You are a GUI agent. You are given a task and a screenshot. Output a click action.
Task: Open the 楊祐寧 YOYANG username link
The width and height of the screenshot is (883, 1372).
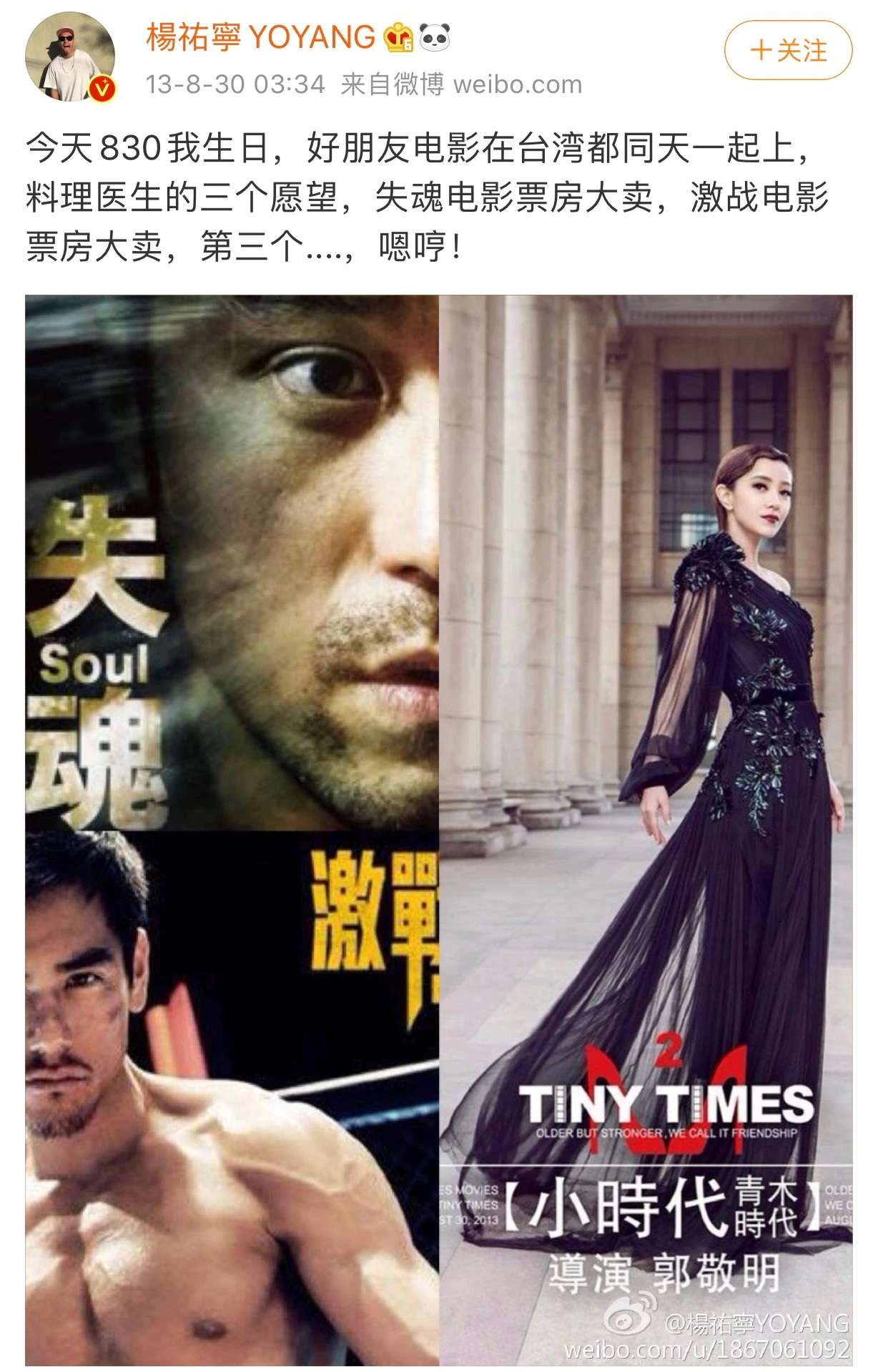[260, 37]
